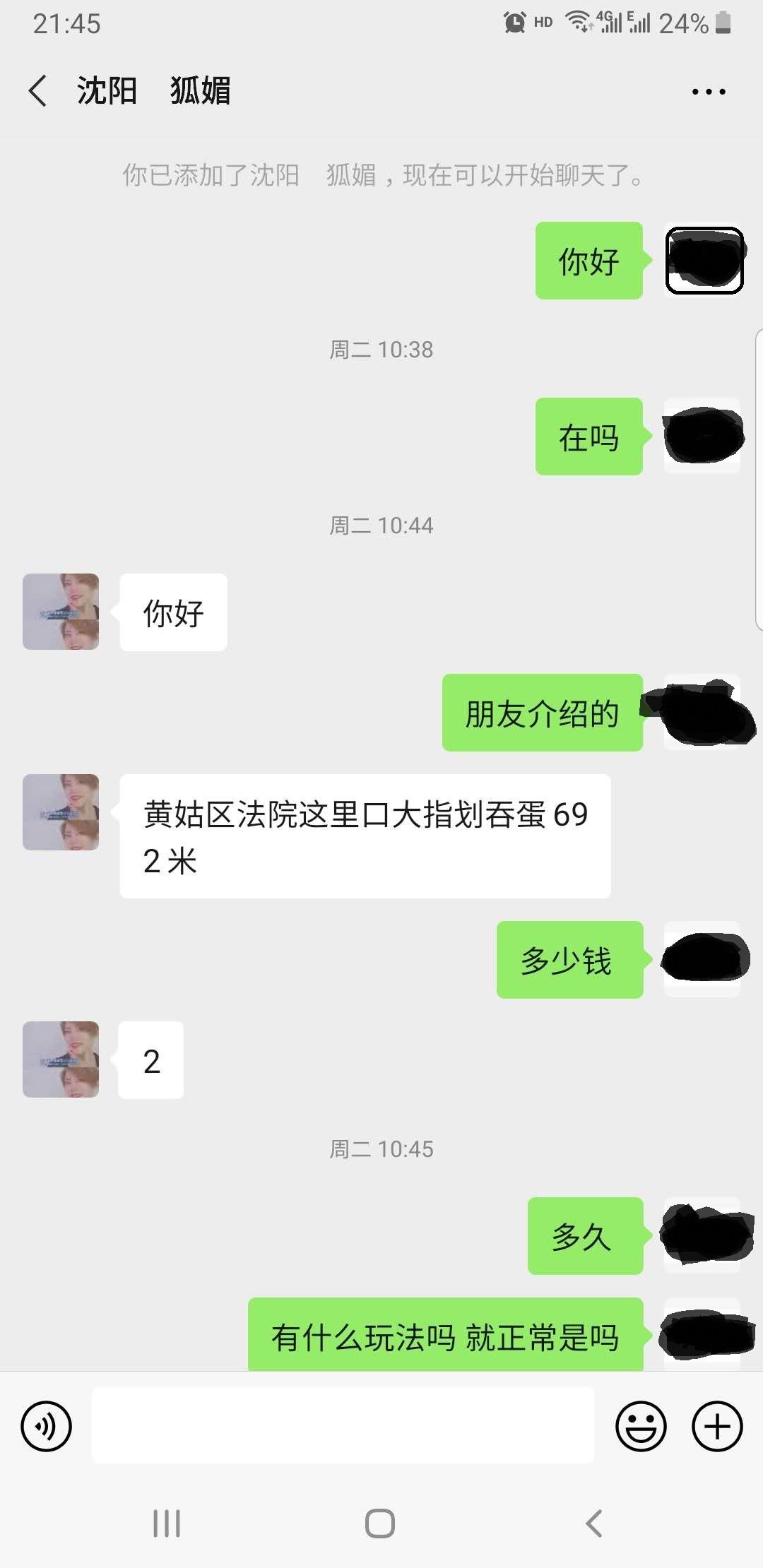Open system recent apps button

[167, 1524]
